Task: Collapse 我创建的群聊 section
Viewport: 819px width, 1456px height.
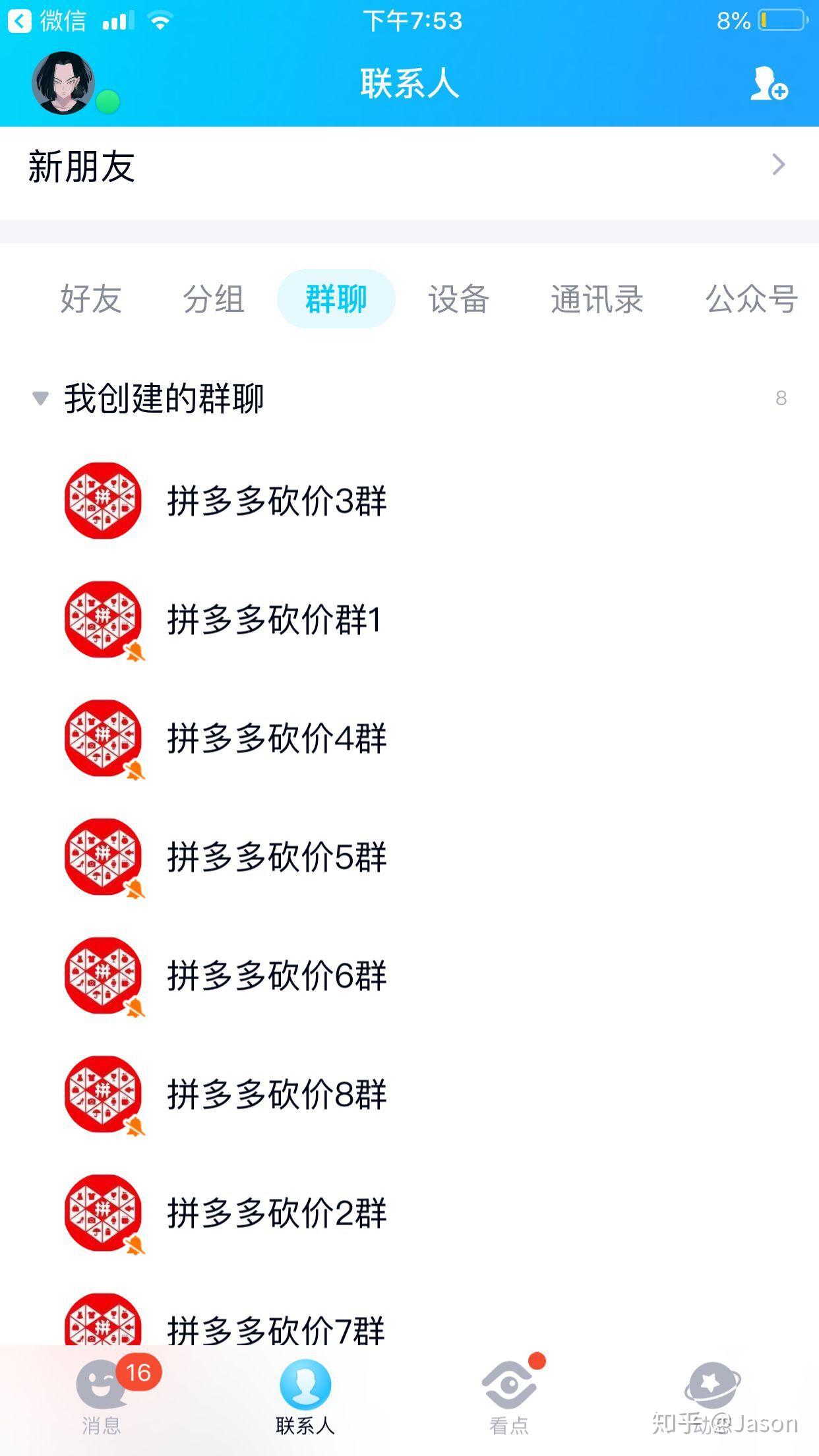Action: (x=40, y=396)
